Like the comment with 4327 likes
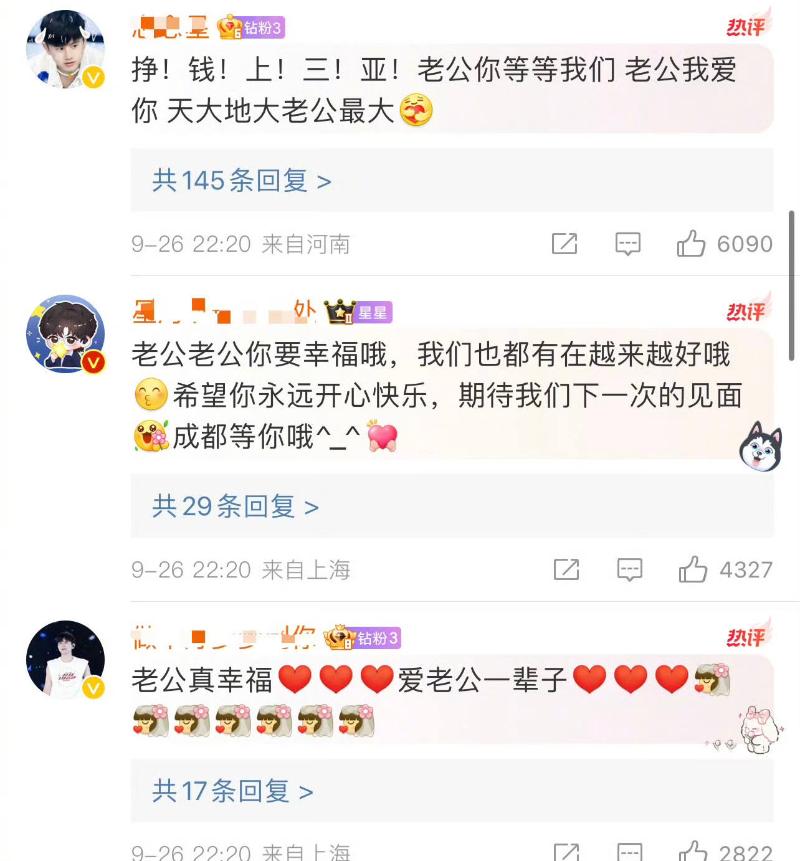The image size is (800, 861). click(693, 570)
